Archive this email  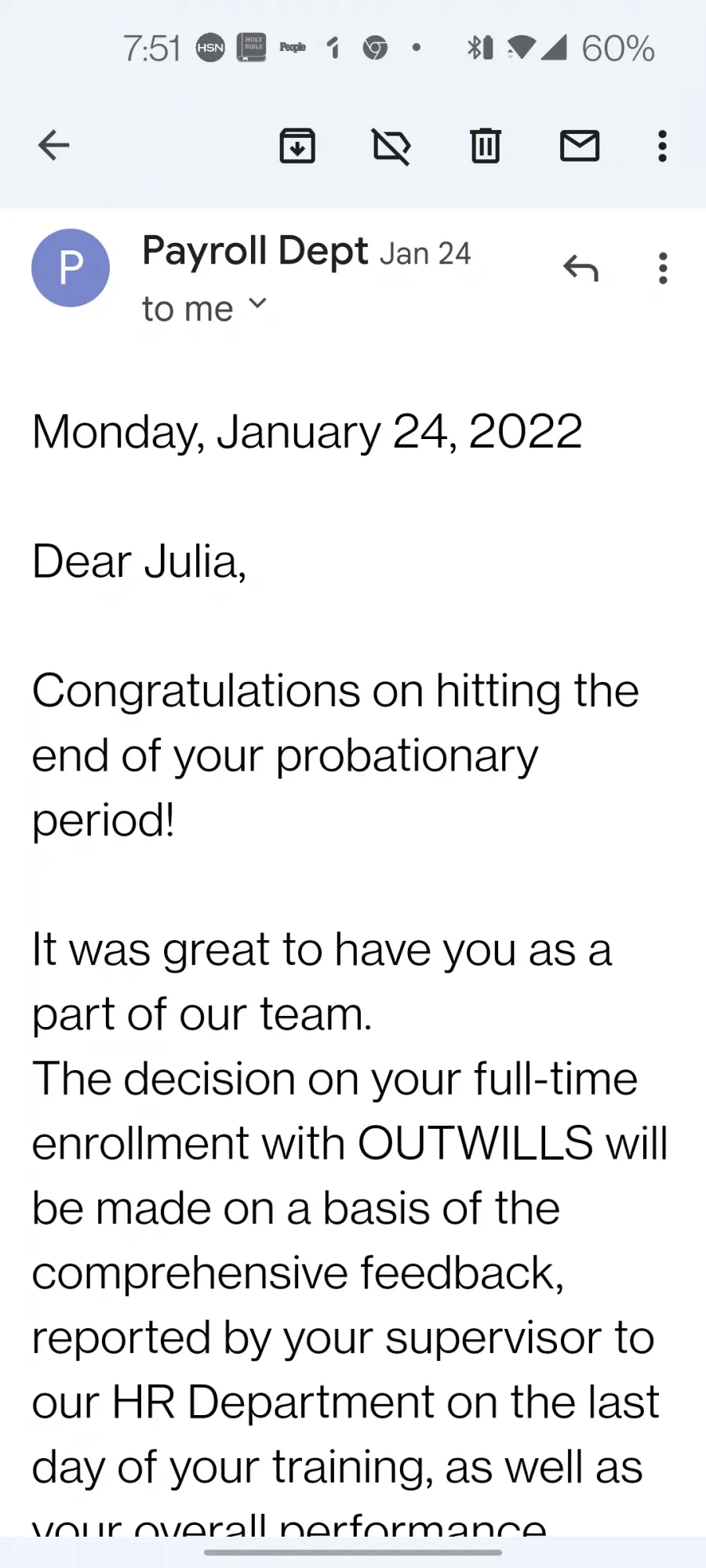(x=297, y=146)
